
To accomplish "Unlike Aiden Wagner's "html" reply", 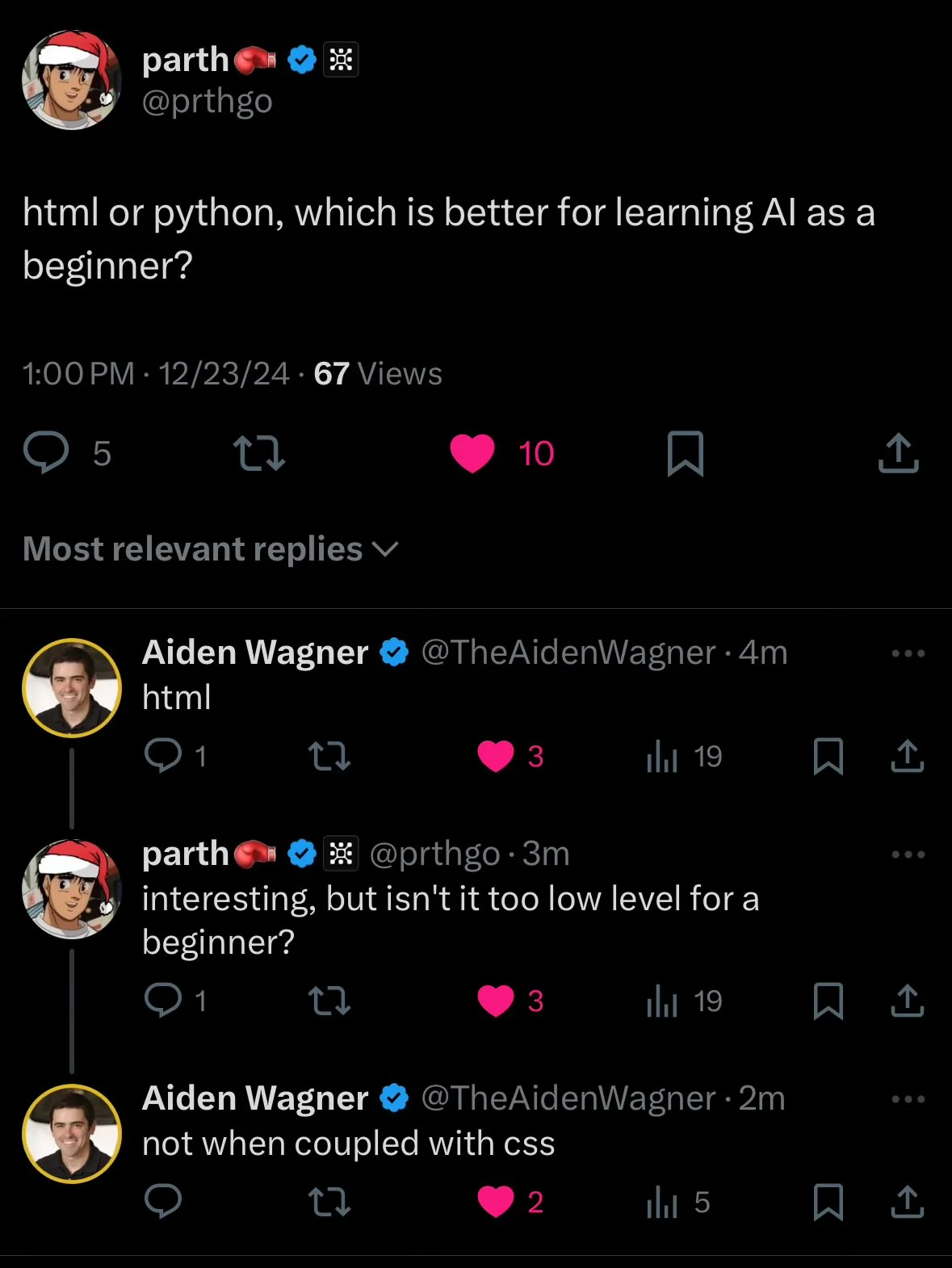I will point(496,757).
